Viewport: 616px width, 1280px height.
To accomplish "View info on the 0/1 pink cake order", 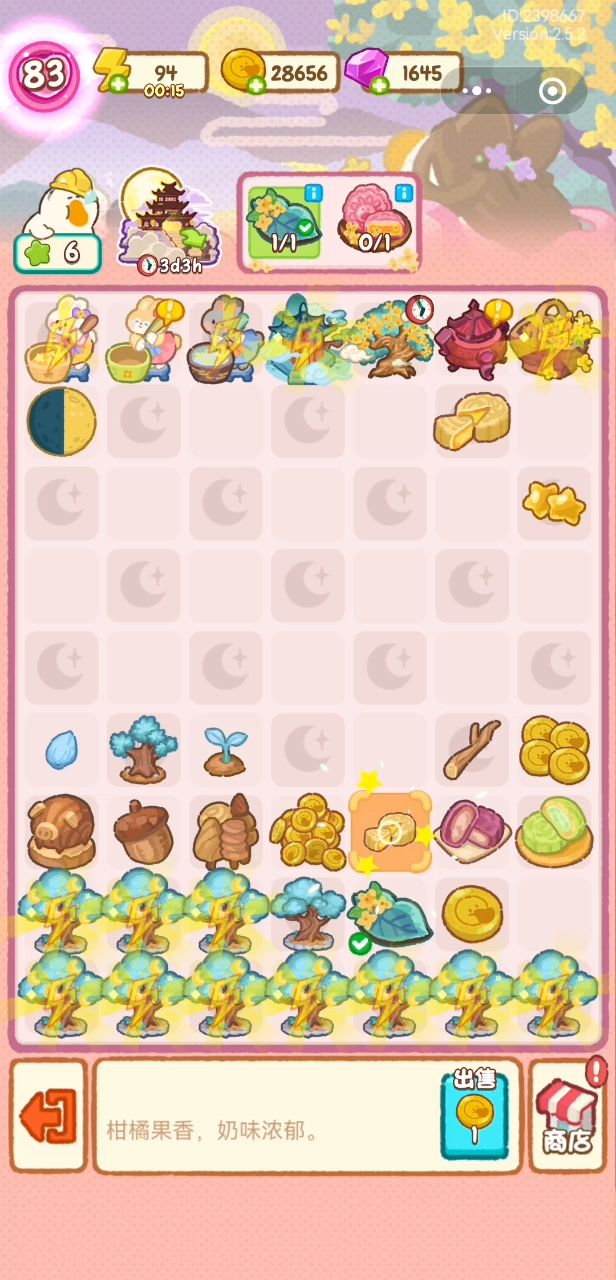I will pyautogui.click(x=403, y=193).
